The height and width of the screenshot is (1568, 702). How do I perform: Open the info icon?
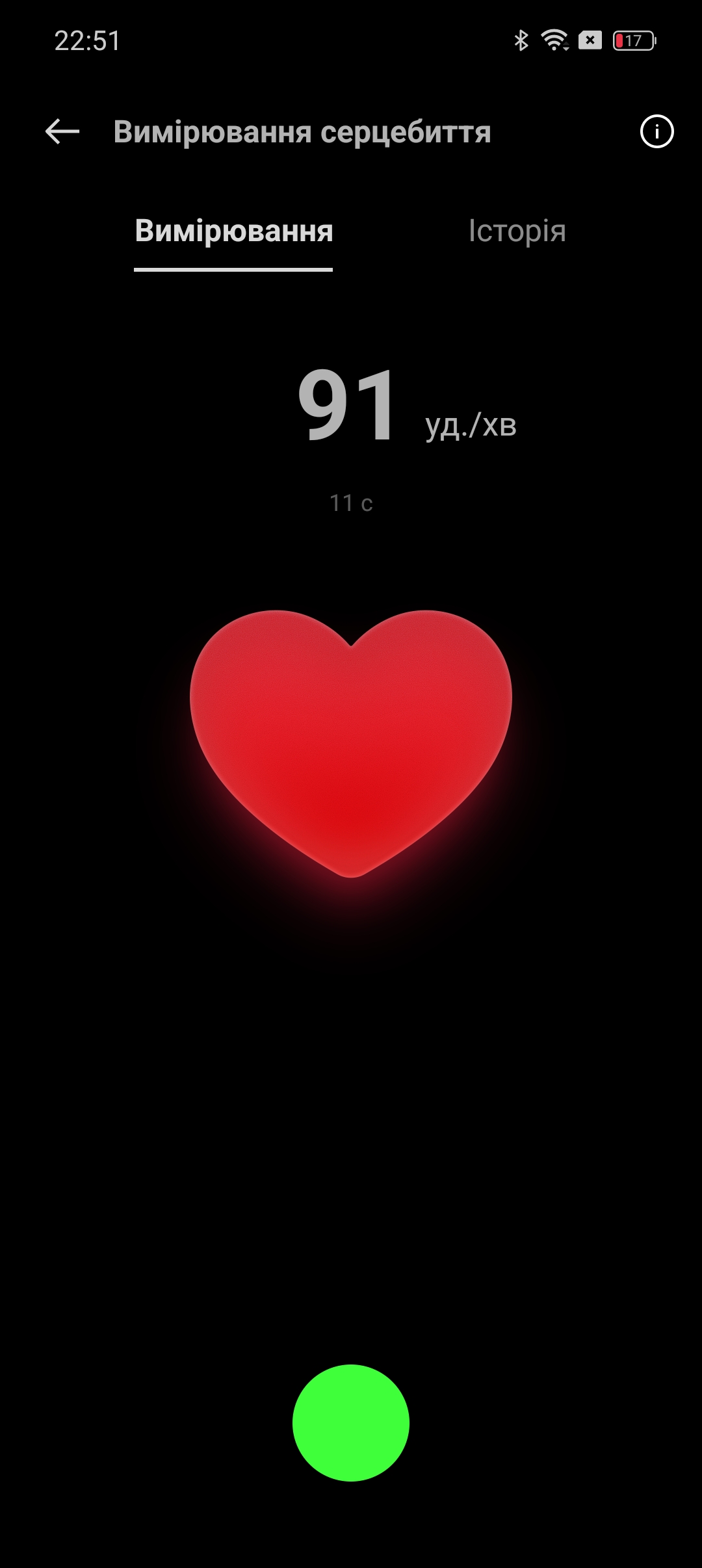[656, 132]
